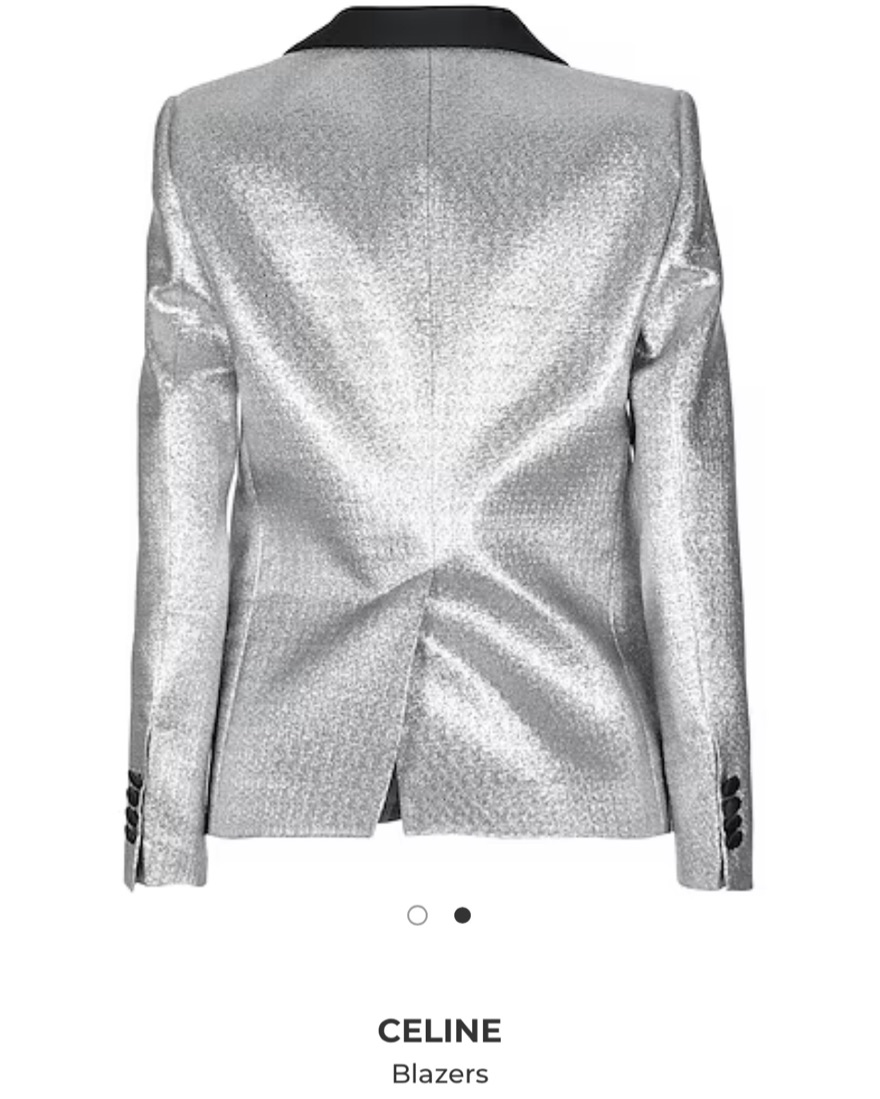Switch to the first image indicator dot

(417, 915)
